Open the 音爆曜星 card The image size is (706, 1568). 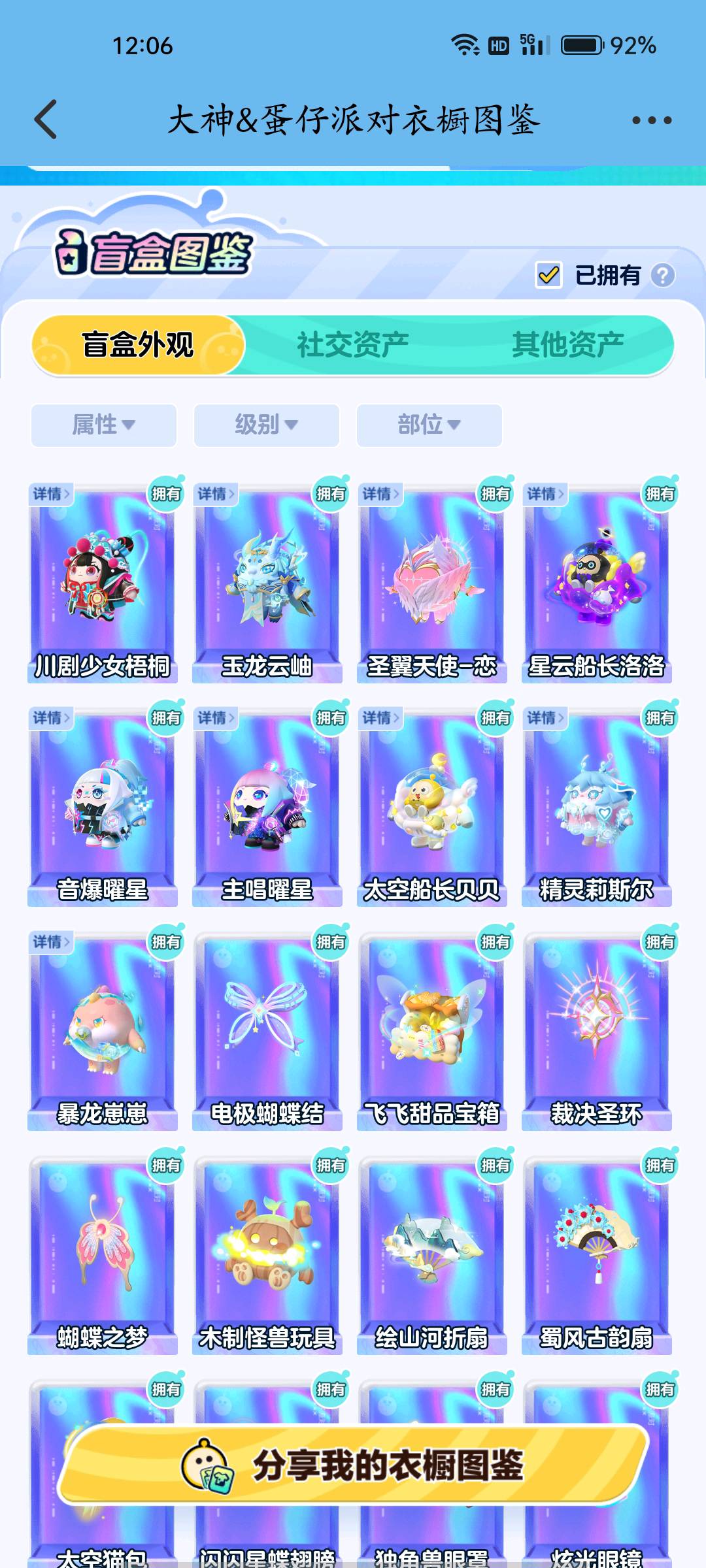click(x=102, y=807)
